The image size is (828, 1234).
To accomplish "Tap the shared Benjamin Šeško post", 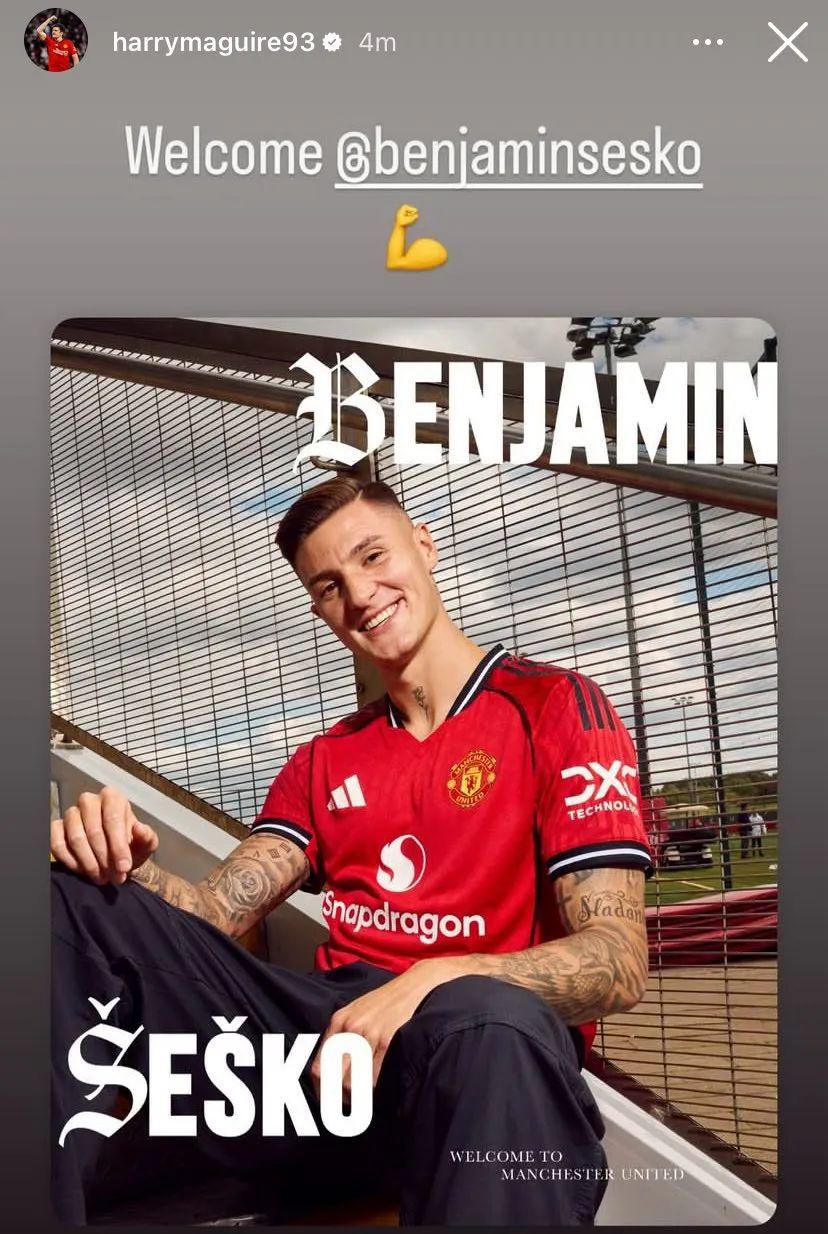I will click(413, 770).
